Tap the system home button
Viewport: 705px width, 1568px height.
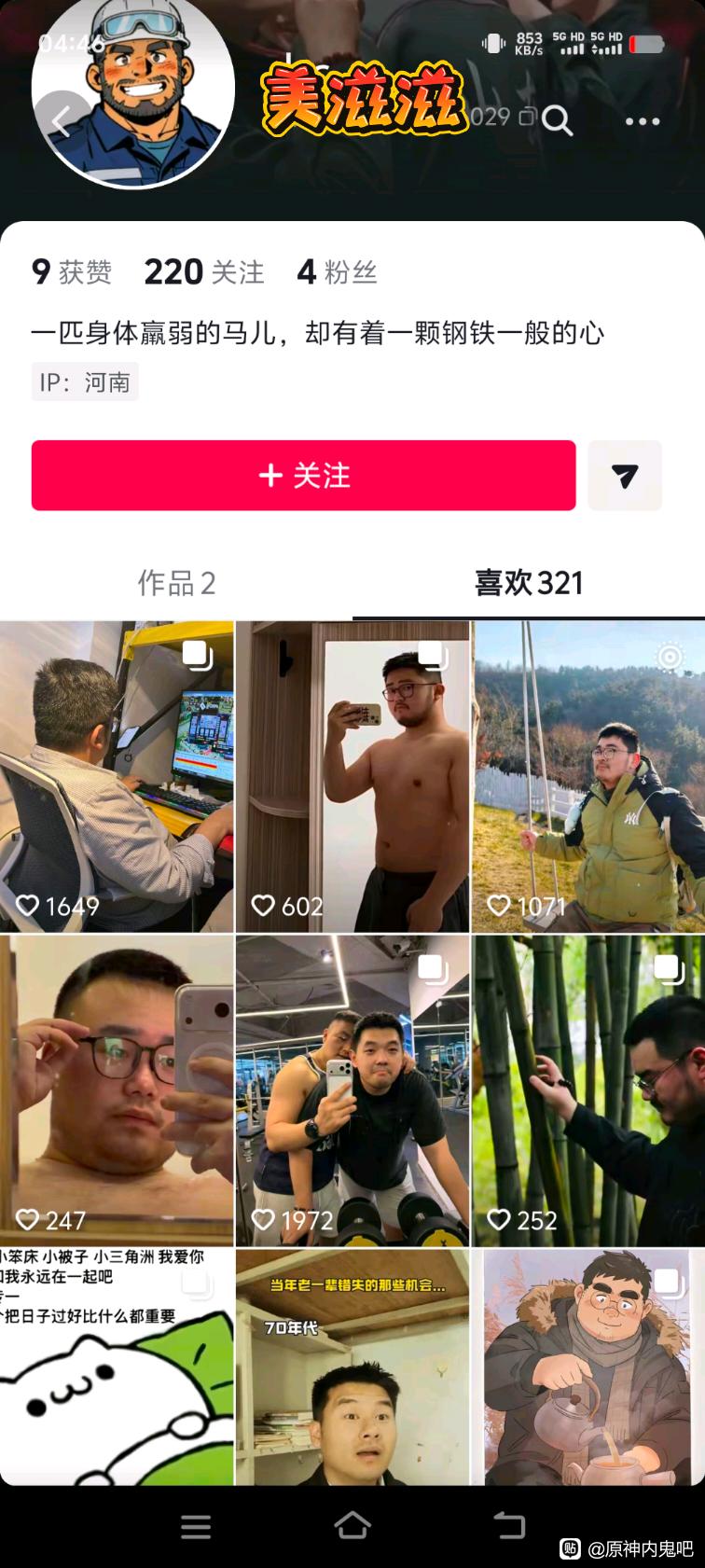point(352,1526)
